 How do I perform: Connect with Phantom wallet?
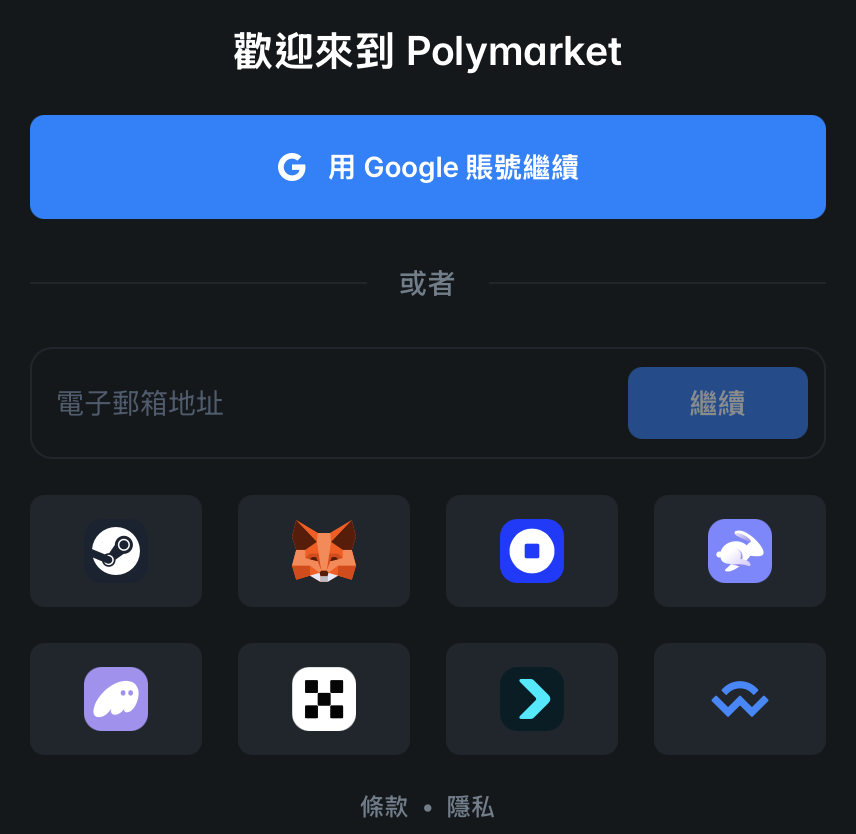point(116,699)
